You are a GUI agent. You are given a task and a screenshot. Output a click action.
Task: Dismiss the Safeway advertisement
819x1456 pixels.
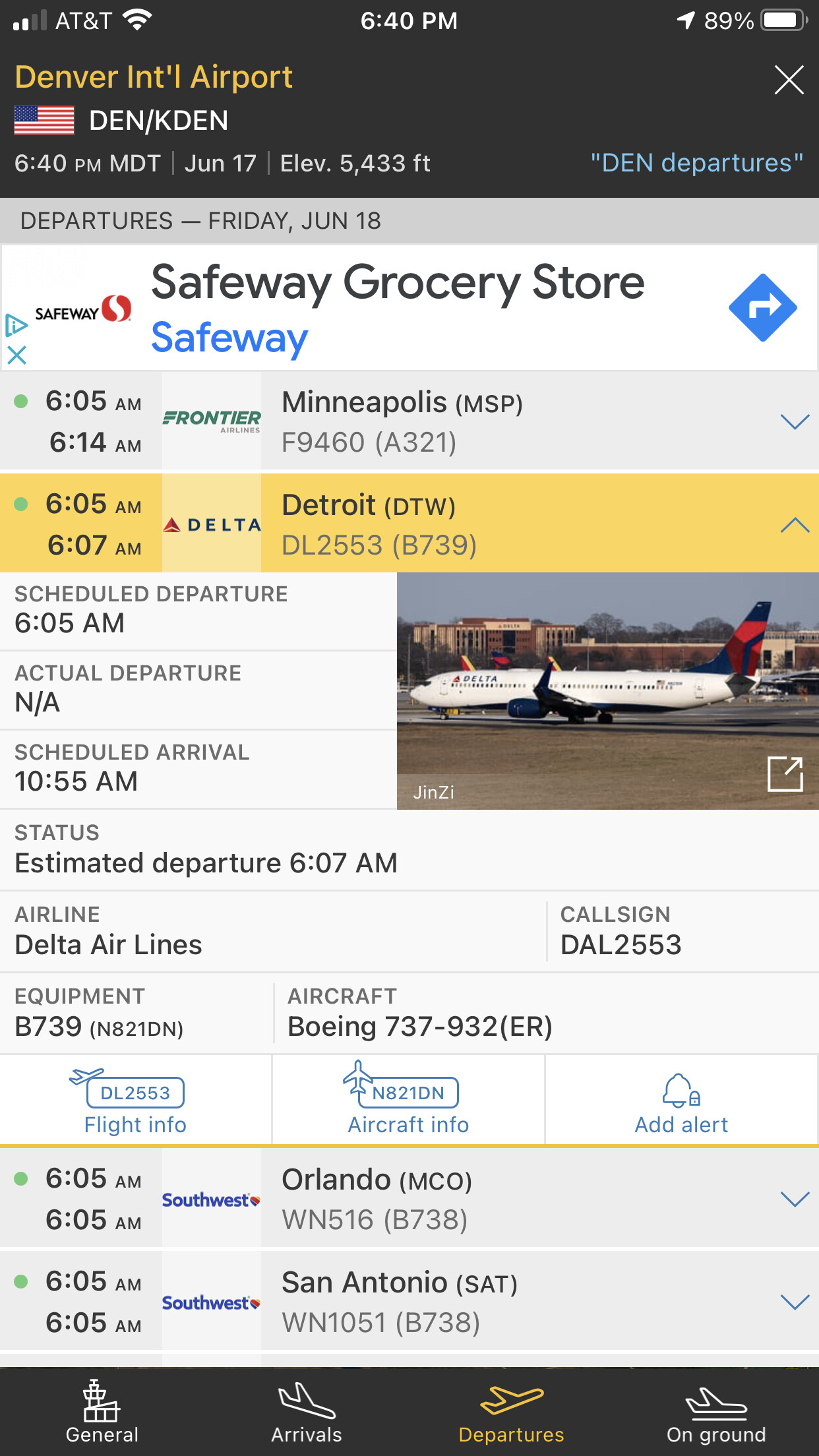coord(16,355)
